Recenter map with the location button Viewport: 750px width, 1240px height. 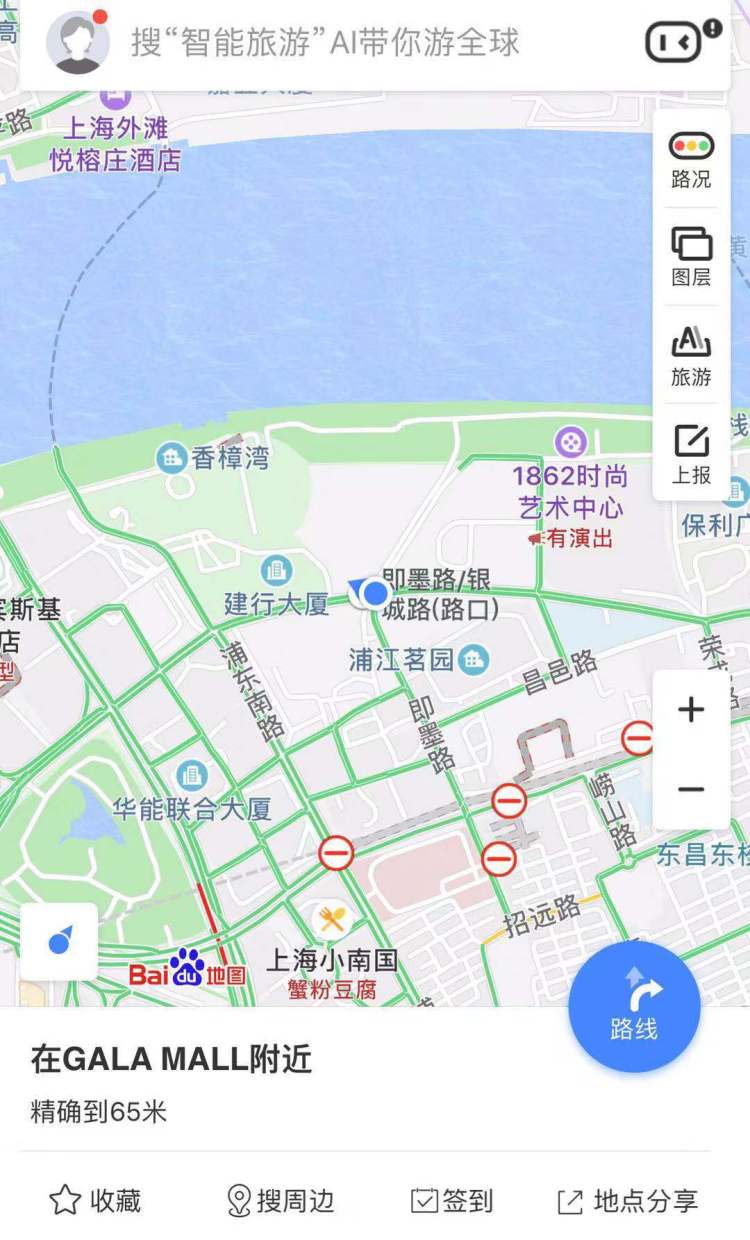pos(59,941)
